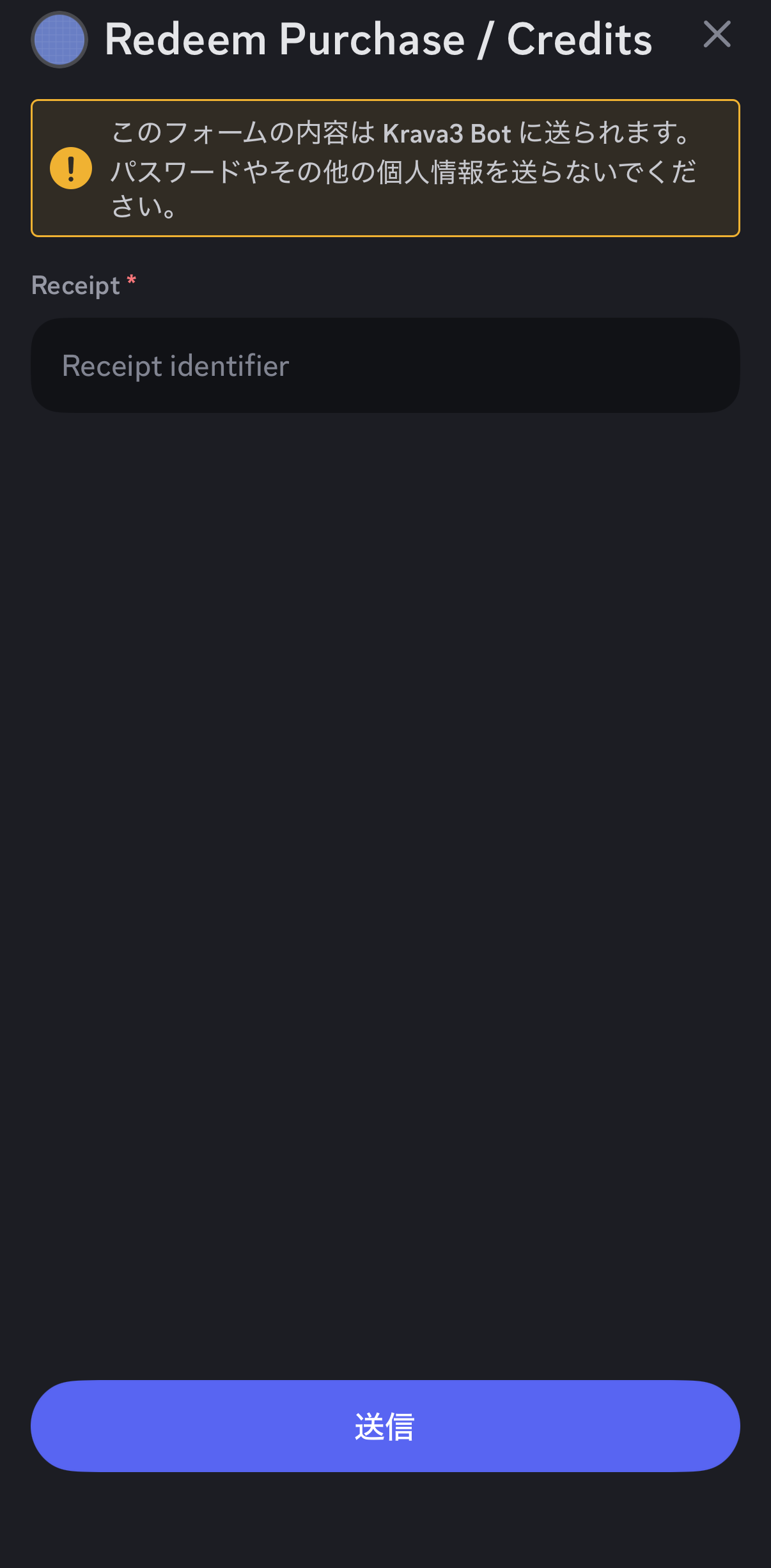The image size is (771, 1568).
Task: Close the Redeem Purchase / Credits dialog
Action: [717, 35]
